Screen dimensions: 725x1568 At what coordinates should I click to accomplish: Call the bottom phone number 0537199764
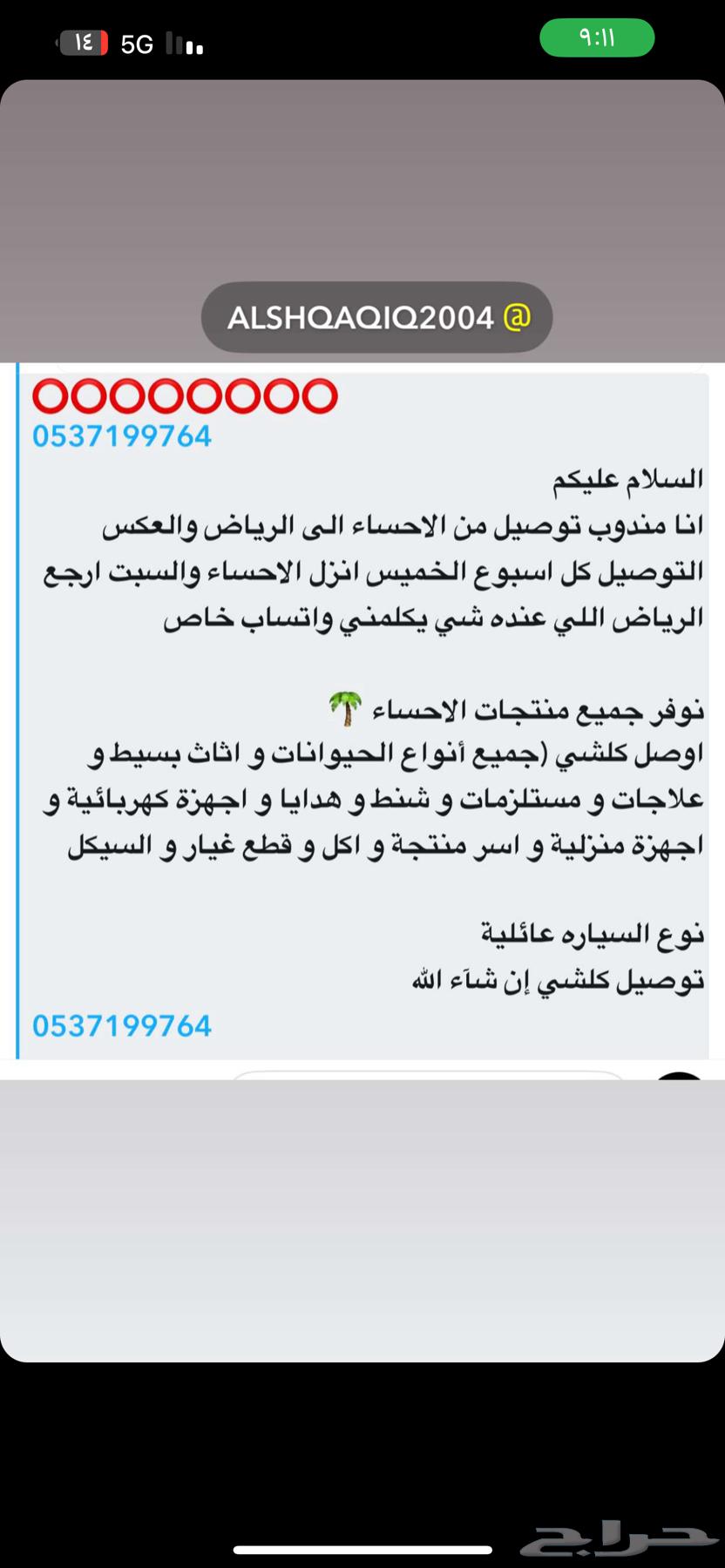click(x=120, y=1025)
